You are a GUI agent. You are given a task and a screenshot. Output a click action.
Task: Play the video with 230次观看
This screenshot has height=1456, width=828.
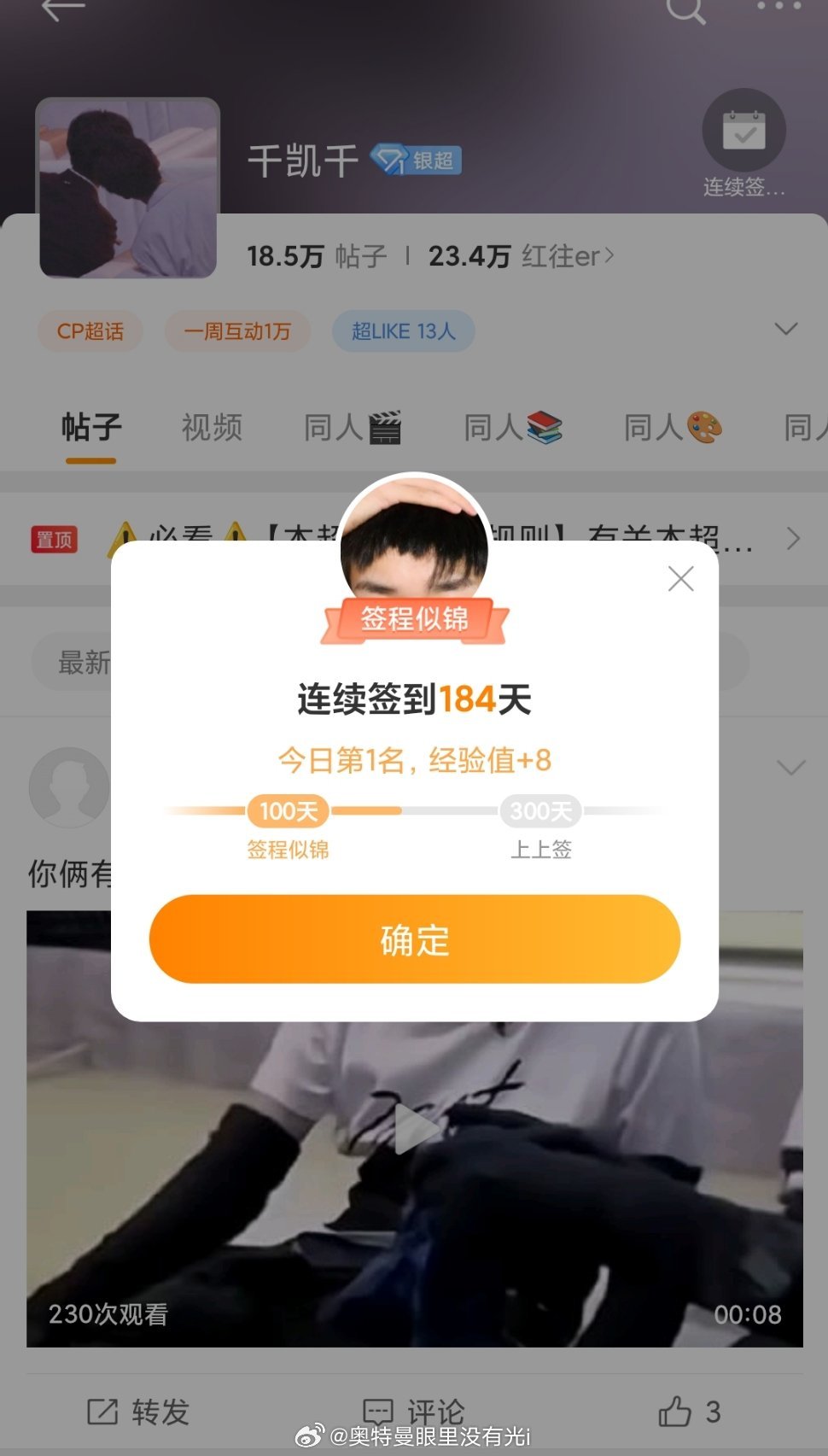415,1129
